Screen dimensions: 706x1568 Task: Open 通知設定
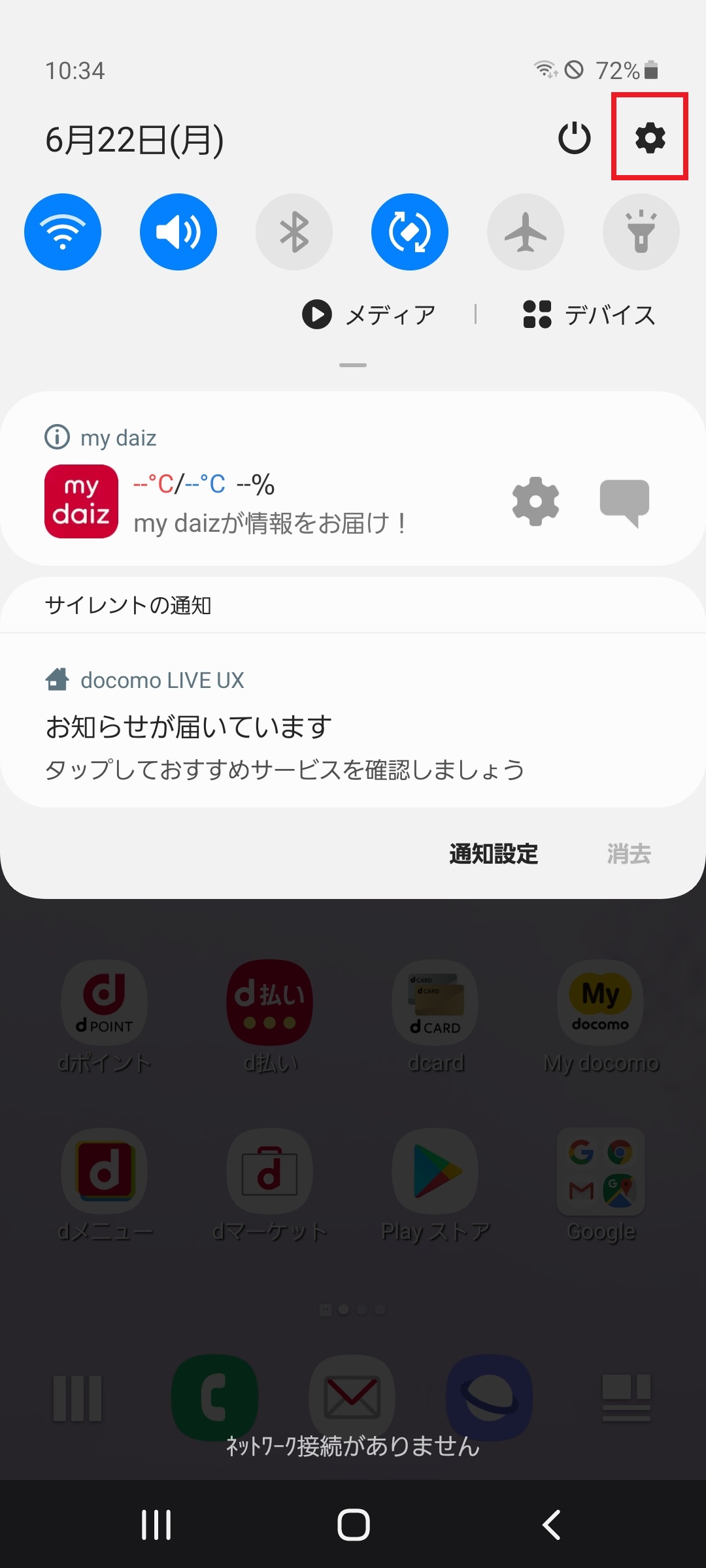(494, 854)
